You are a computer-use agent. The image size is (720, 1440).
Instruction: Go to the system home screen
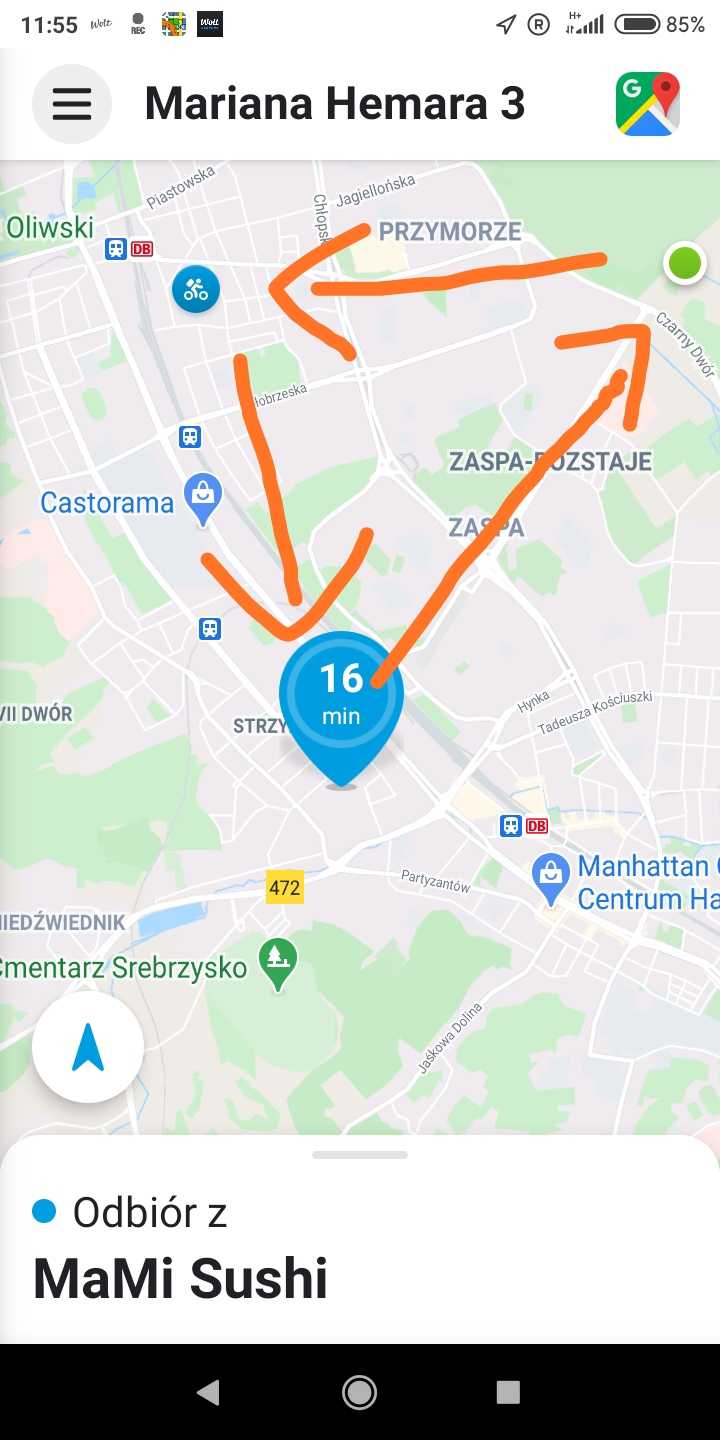coord(359,1391)
